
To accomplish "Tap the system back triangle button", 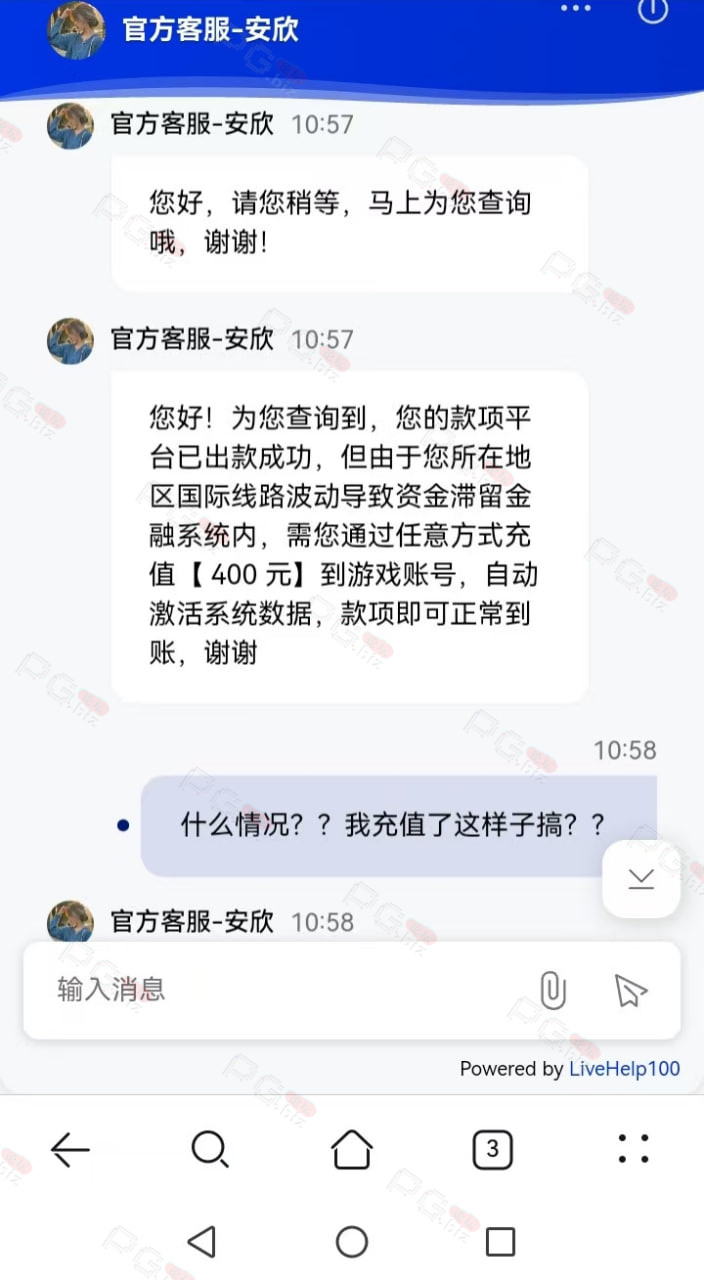I will tap(202, 1242).
